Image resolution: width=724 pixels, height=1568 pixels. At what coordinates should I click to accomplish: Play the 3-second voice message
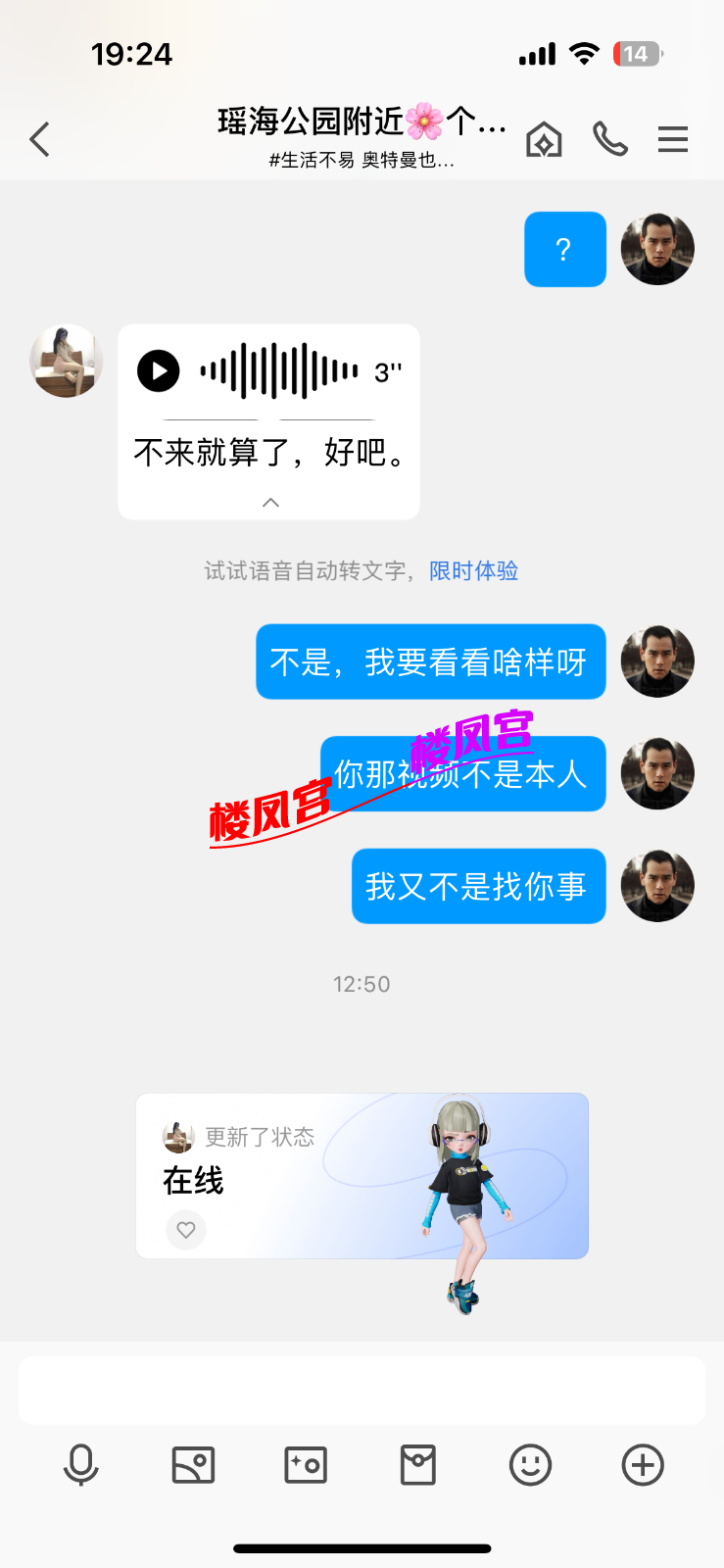(159, 371)
